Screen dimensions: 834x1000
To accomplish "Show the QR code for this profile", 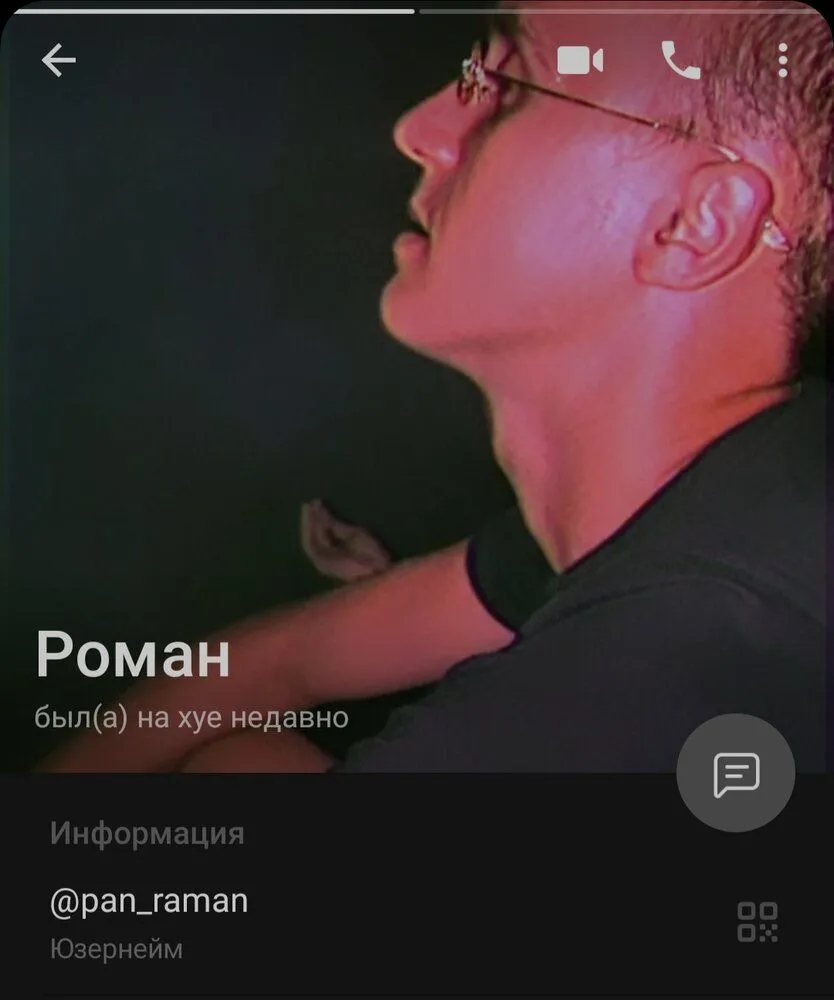I will 757,921.
